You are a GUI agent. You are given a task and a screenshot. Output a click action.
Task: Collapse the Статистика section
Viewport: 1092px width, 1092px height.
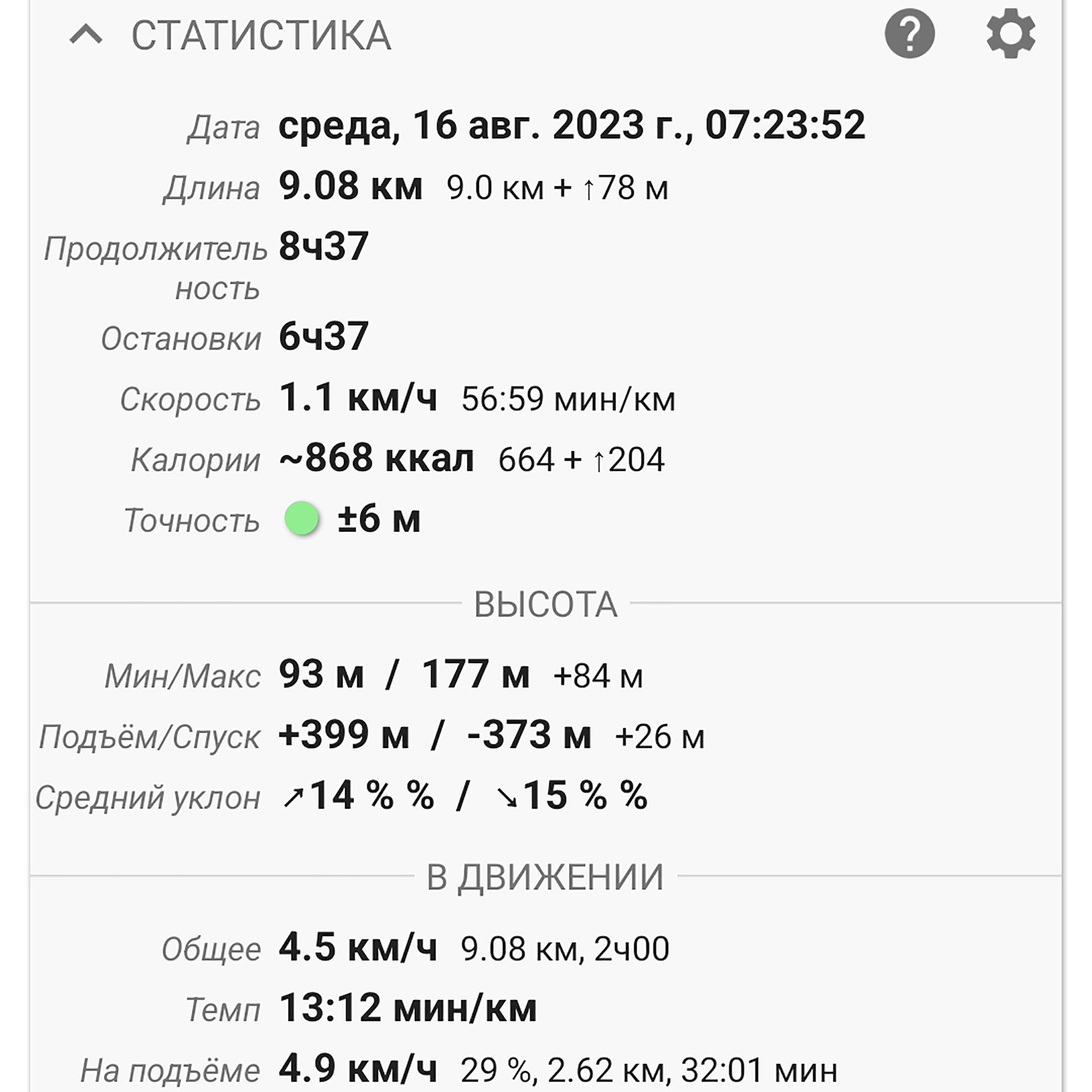coord(86,35)
